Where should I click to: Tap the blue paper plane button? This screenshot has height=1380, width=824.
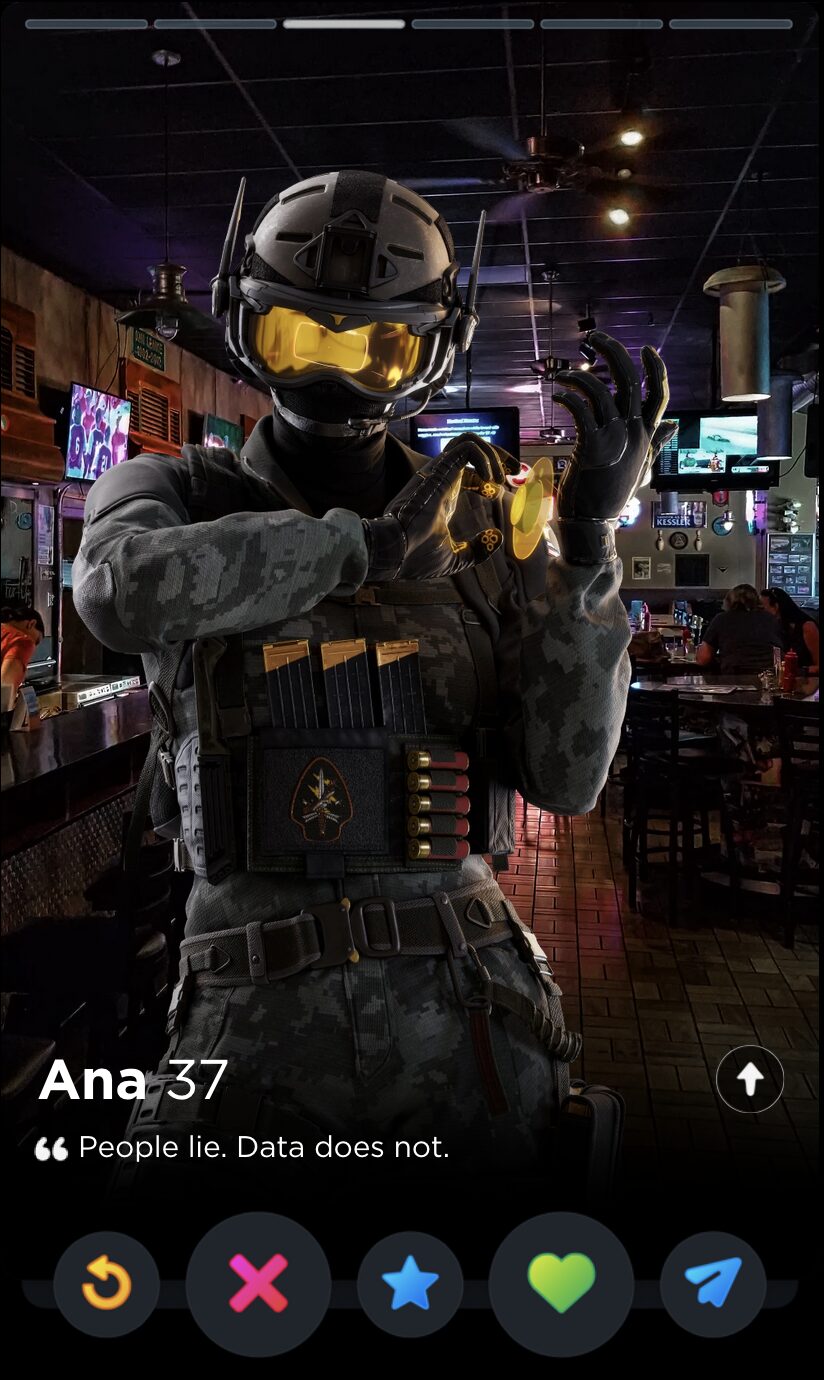[713, 1283]
